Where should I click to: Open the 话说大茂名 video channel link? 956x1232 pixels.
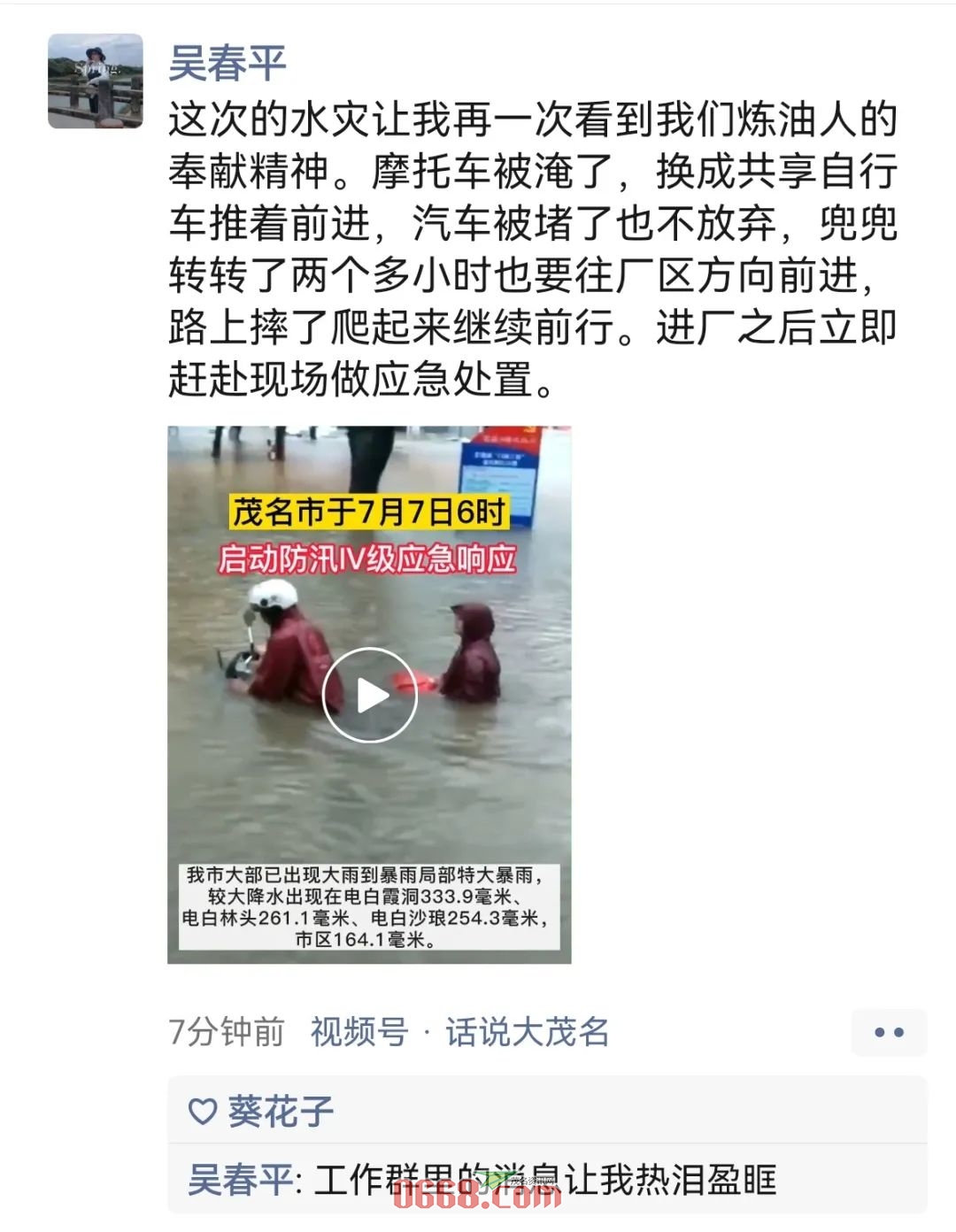point(527,1032)
